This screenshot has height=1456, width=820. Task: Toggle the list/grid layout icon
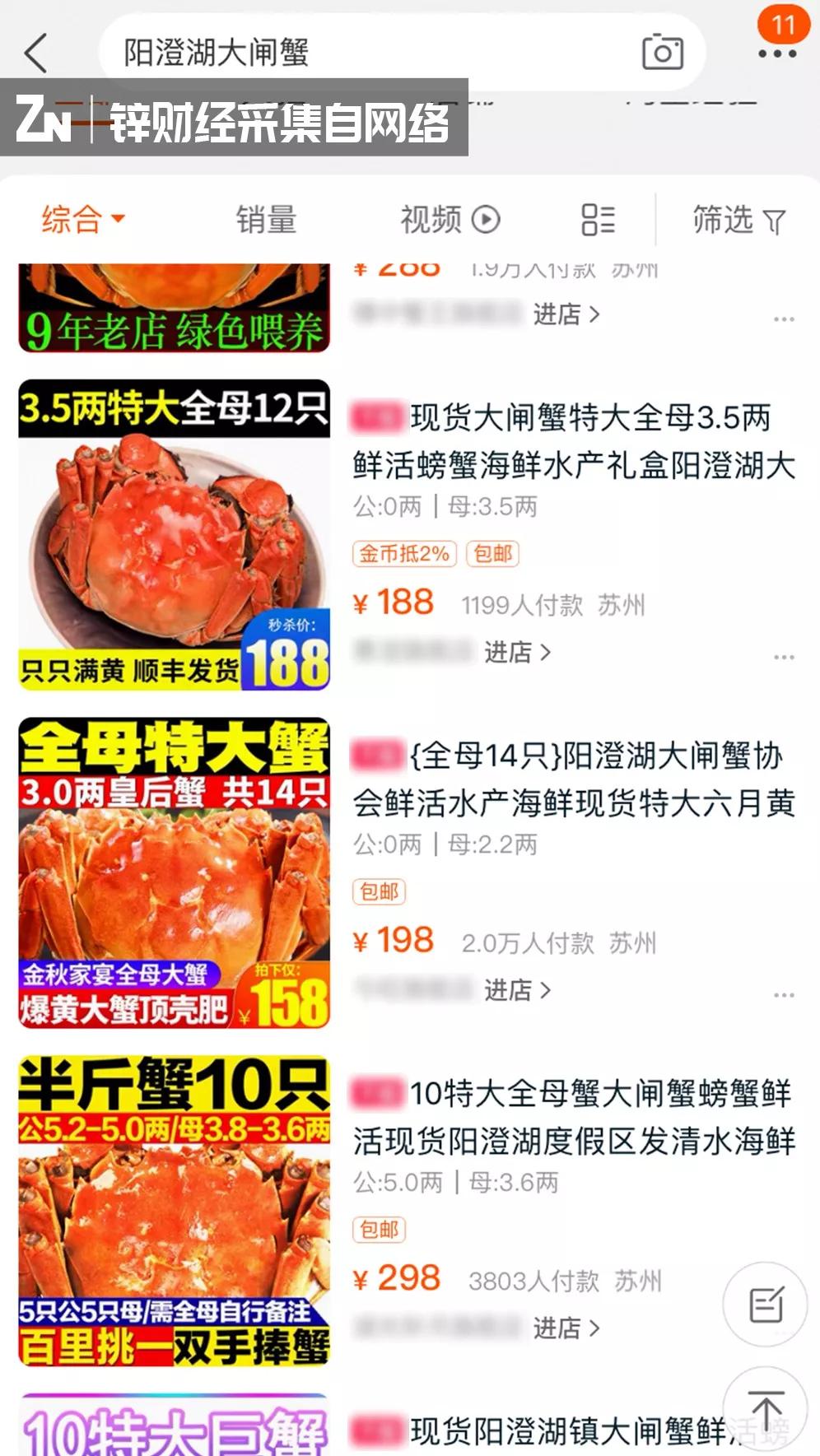pyautogui.click(x=598, y=220)
